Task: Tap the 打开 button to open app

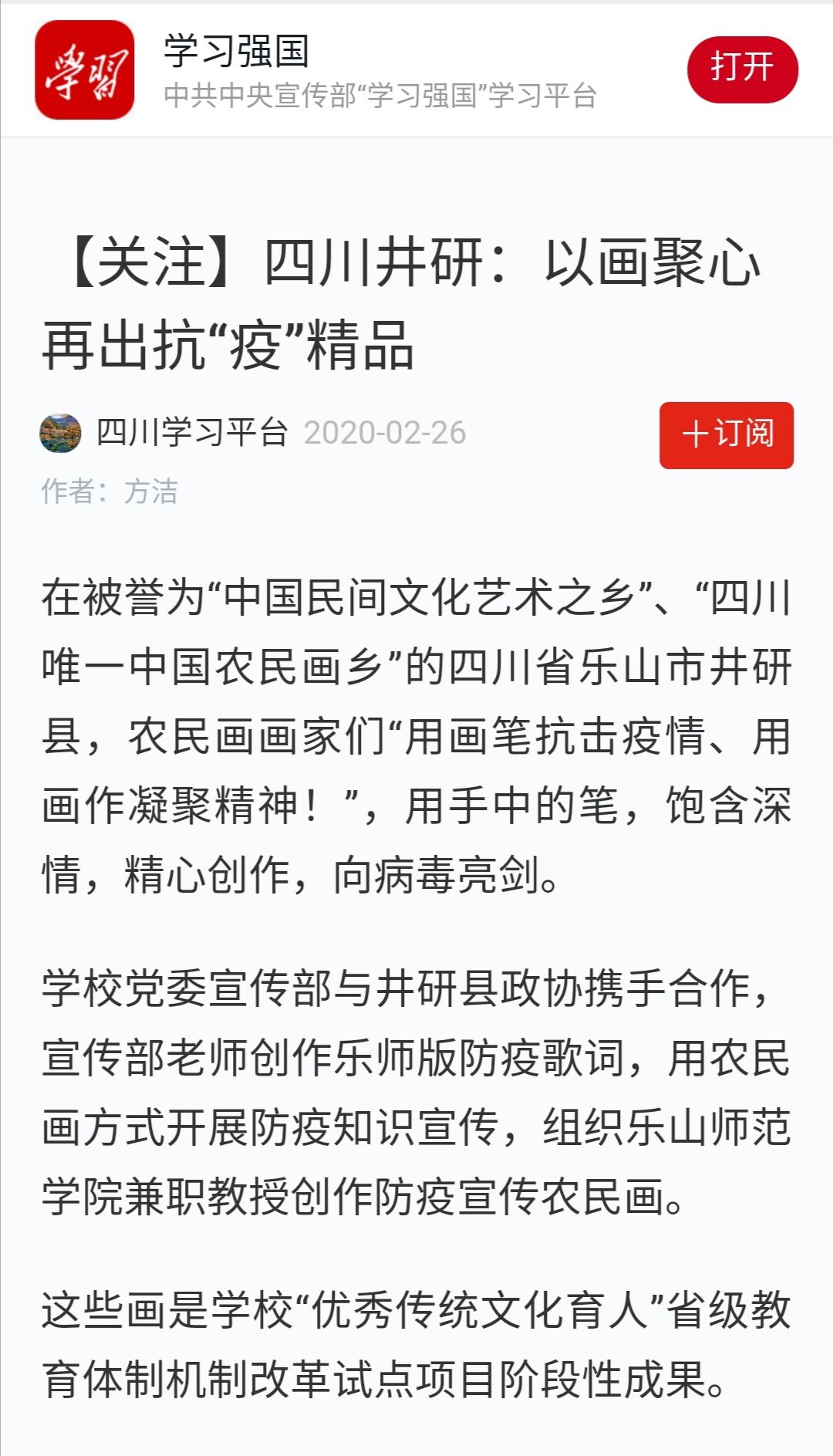Action: tap(742, 69)
